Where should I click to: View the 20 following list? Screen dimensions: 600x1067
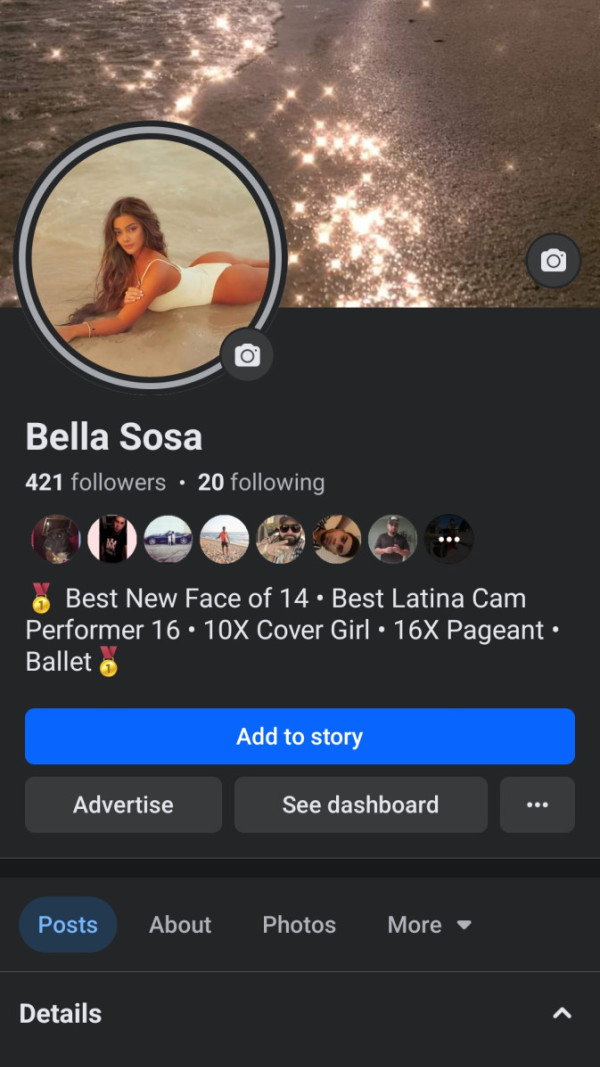point(261,482)
